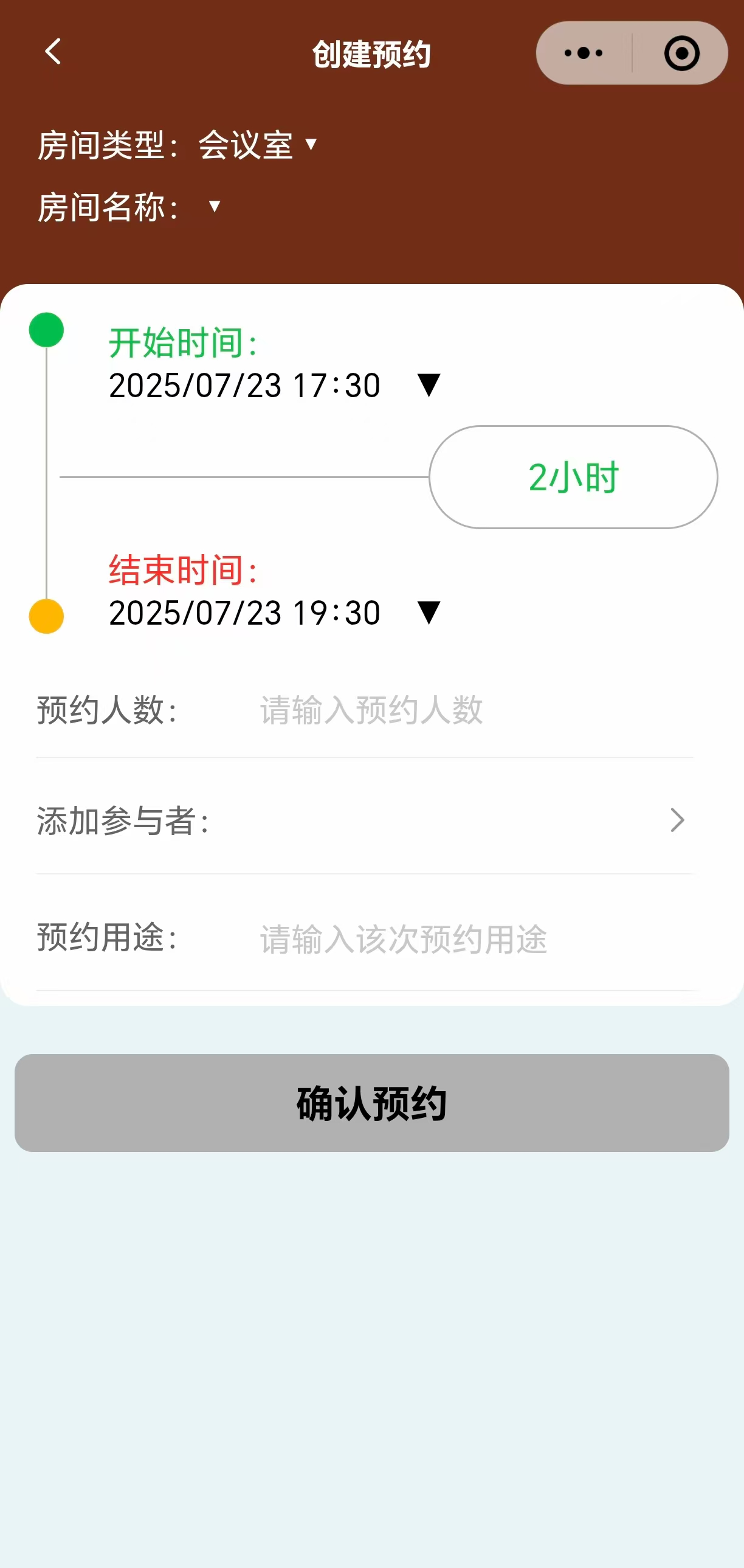The height and width of the screenshot is (1568, 744).
Task: Open the end time picker via its dropdown arrow
Action: 430,613
